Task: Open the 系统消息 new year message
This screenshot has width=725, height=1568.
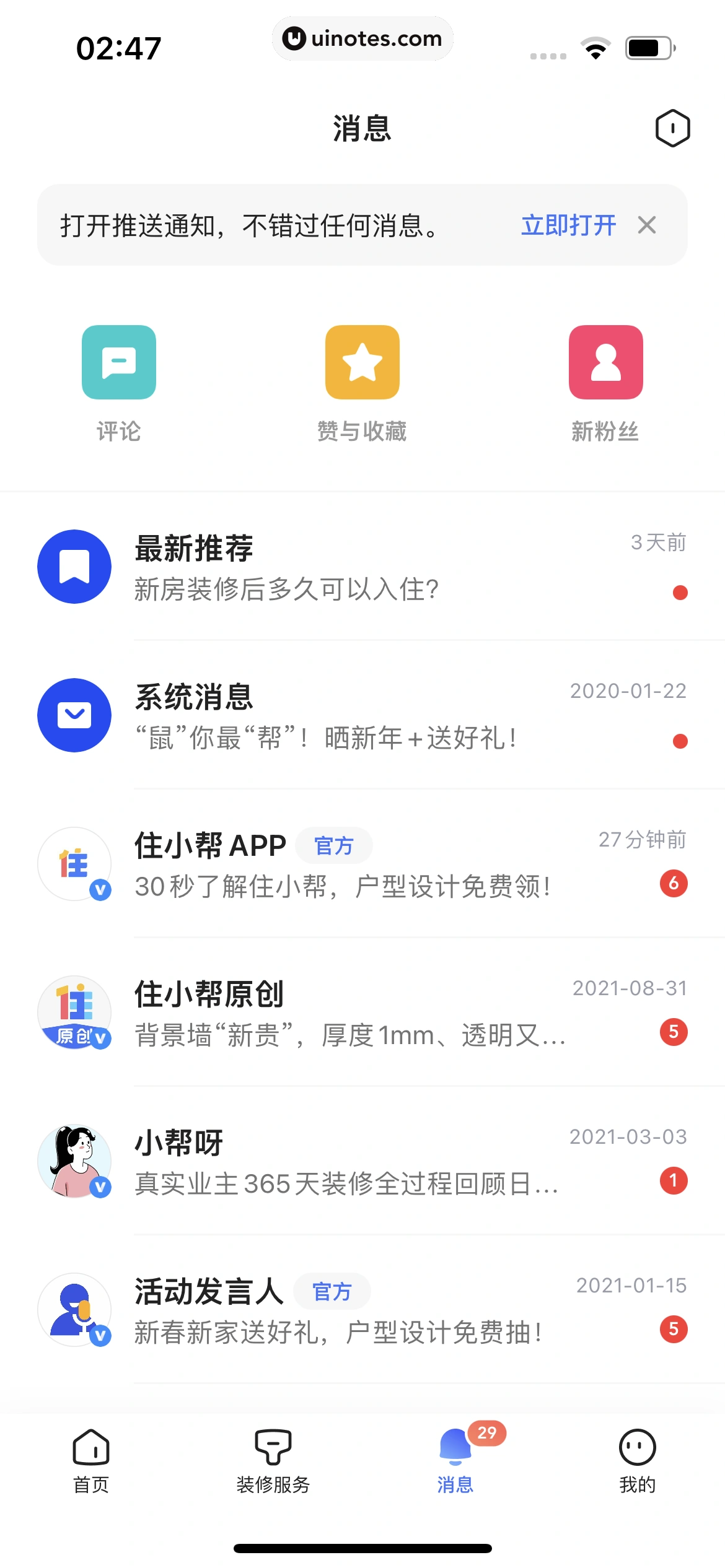Action: pyautogui.click(x=362, y=715)
